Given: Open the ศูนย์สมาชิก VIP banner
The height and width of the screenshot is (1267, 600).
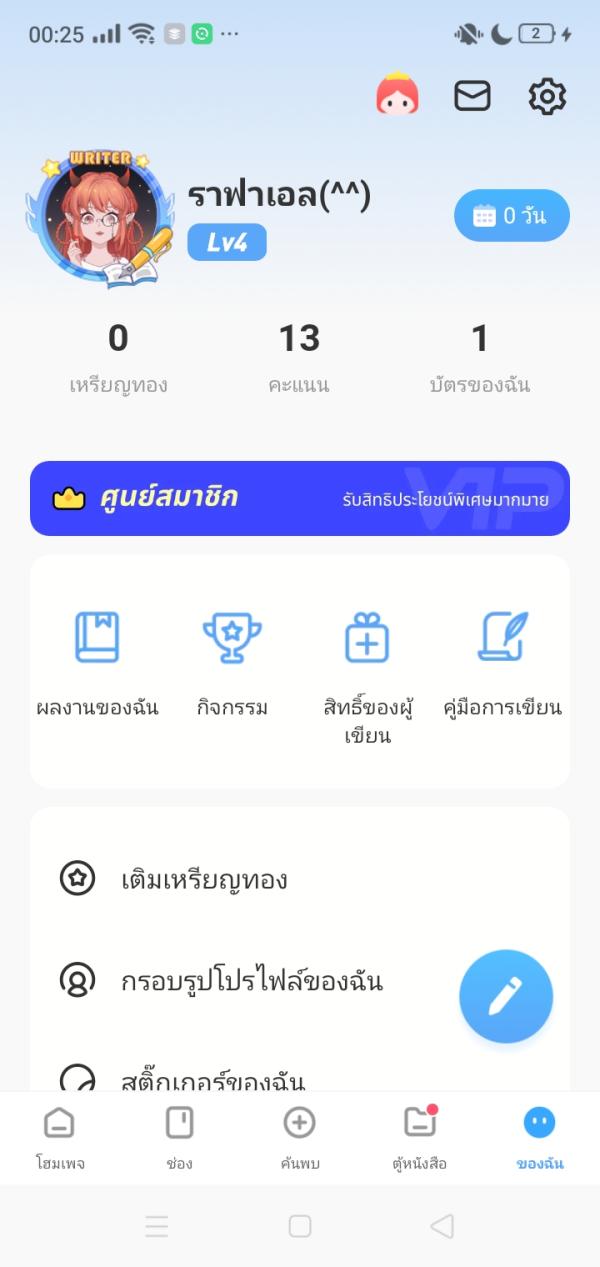Looking at the screenshot, I should 300,498.
